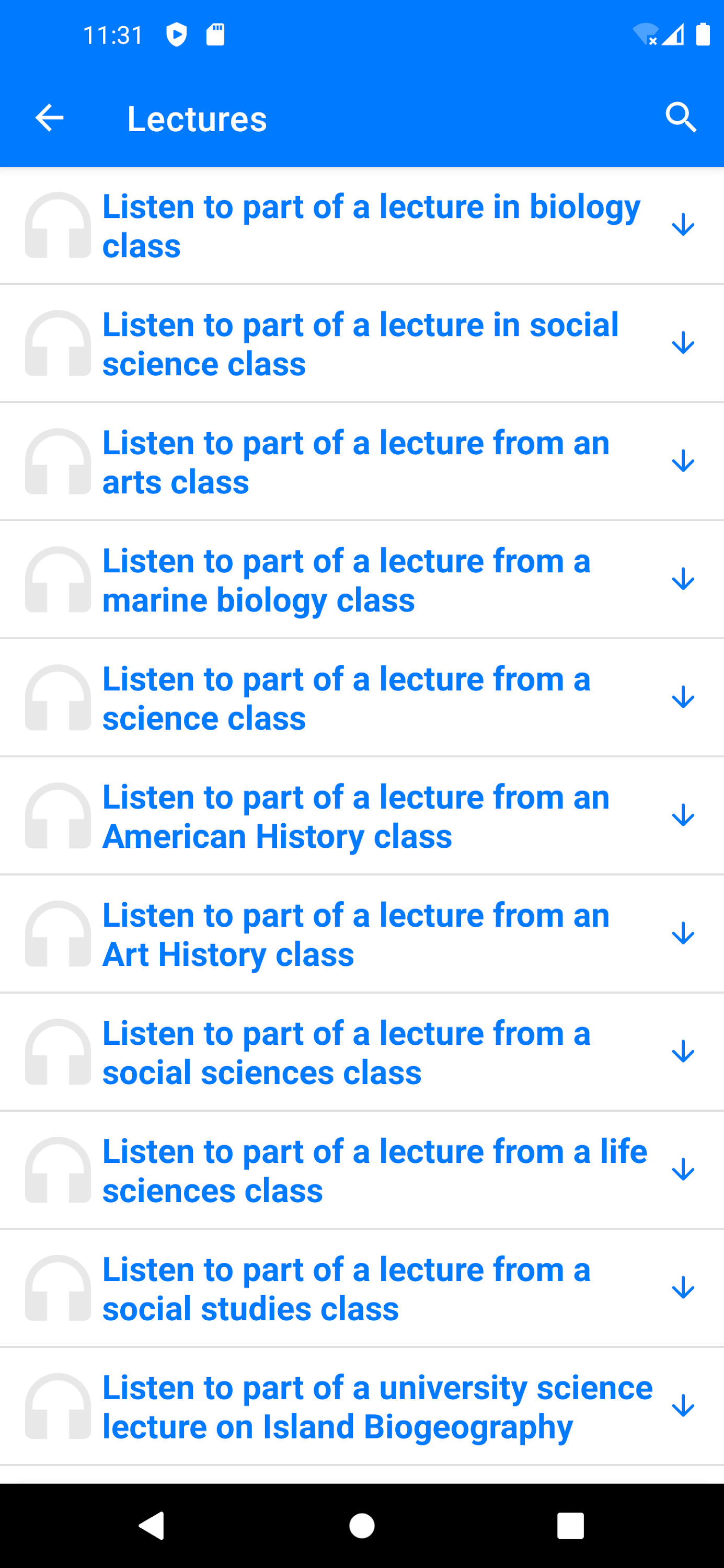Go back using the app bar arrow
Image resolution: width=724 pixels, height=1568 pixels.
click(49, 118)
